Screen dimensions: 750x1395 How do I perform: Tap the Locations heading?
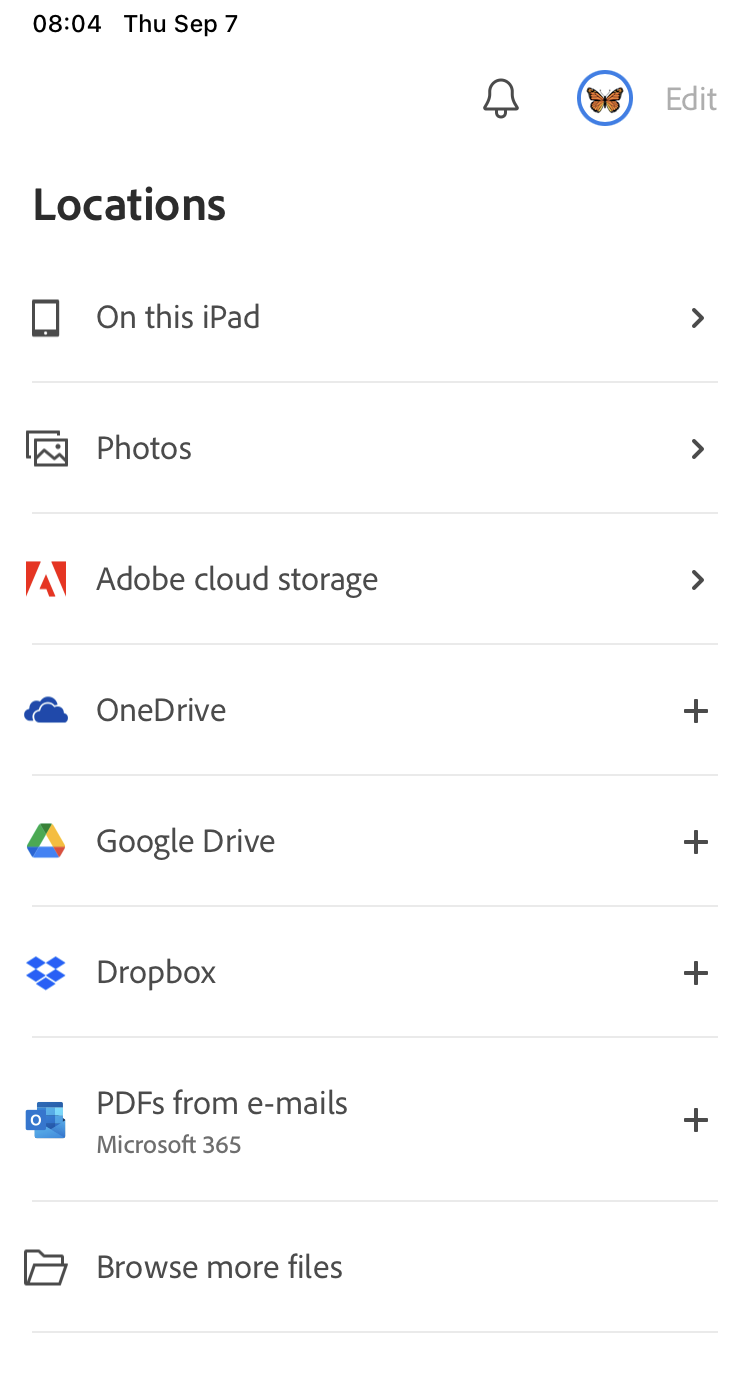click(129, 204)
